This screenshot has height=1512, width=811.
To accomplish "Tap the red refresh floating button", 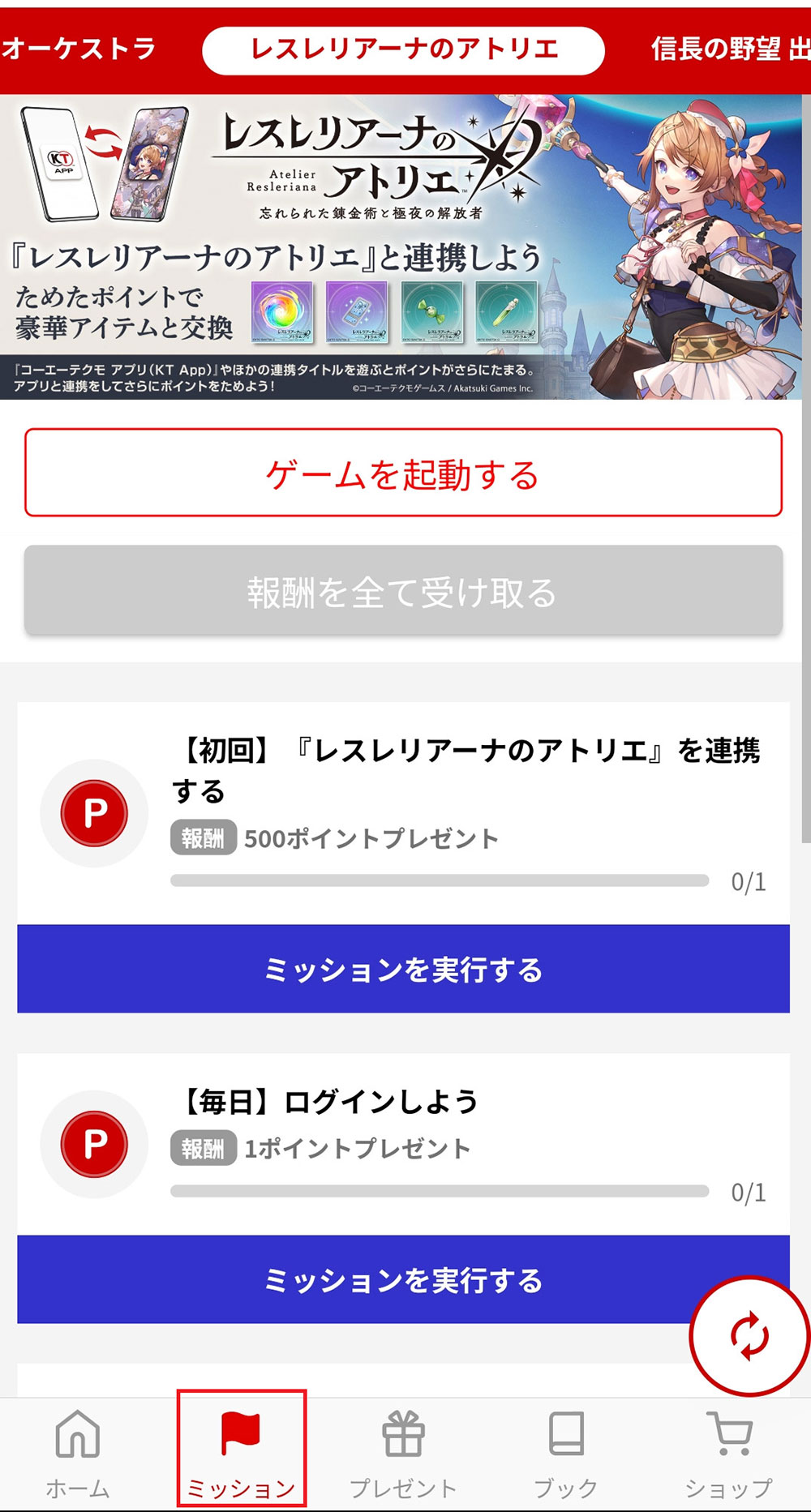I will click(x=749, y=1336).
